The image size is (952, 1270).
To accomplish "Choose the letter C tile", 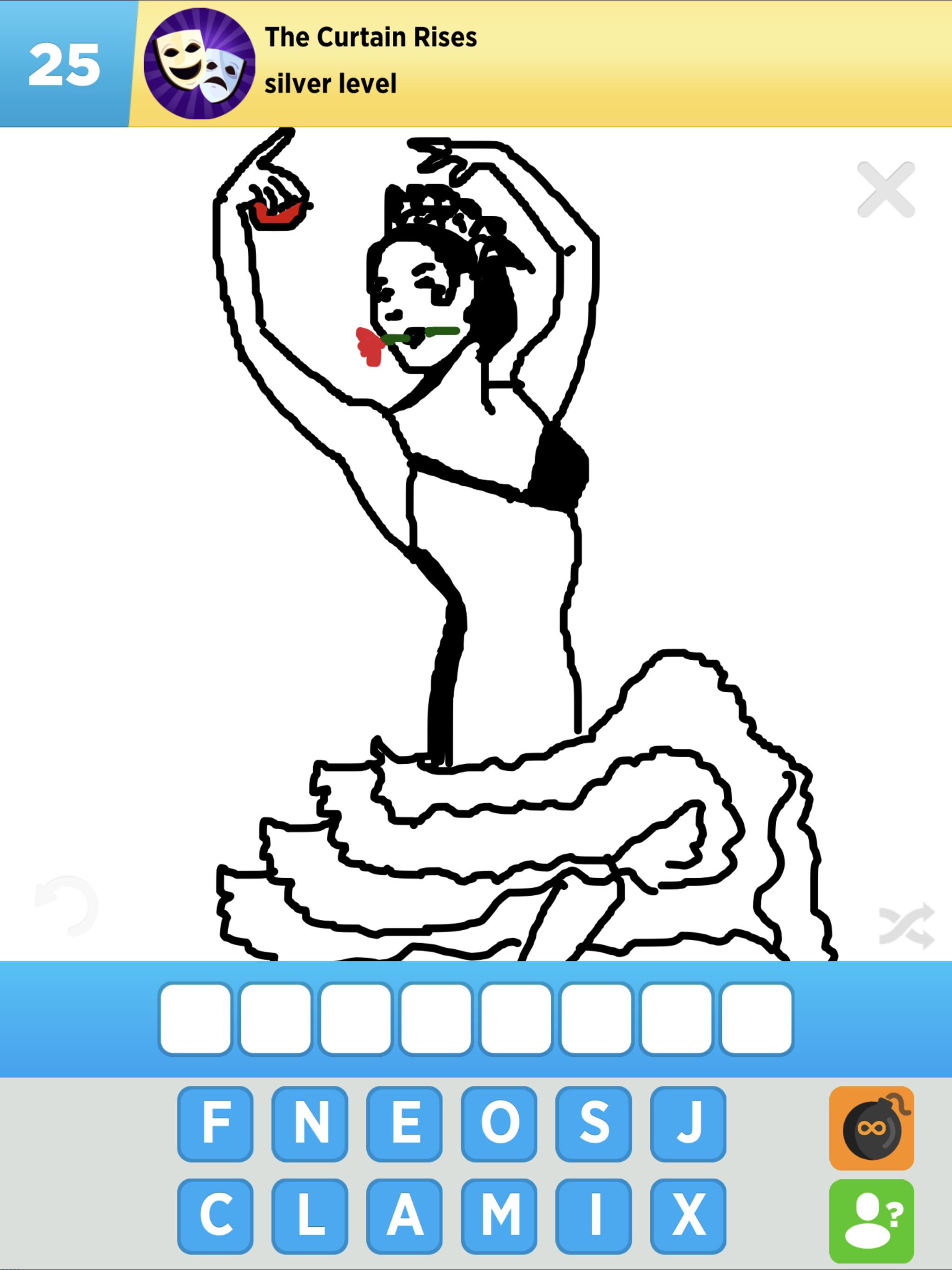I will point(215,1216).
